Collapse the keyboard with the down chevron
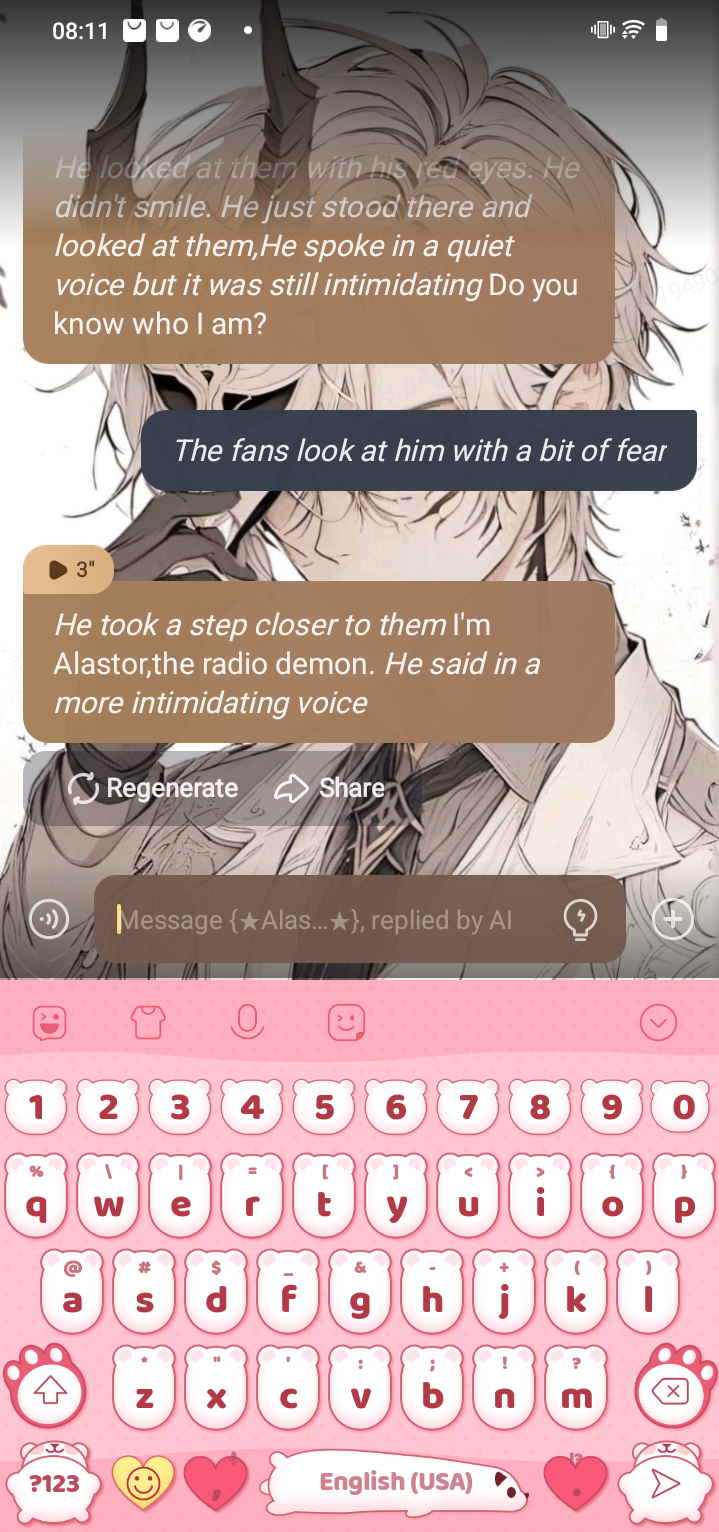This screenshot has height=1532, width=719. click(x=658, y=1022)
